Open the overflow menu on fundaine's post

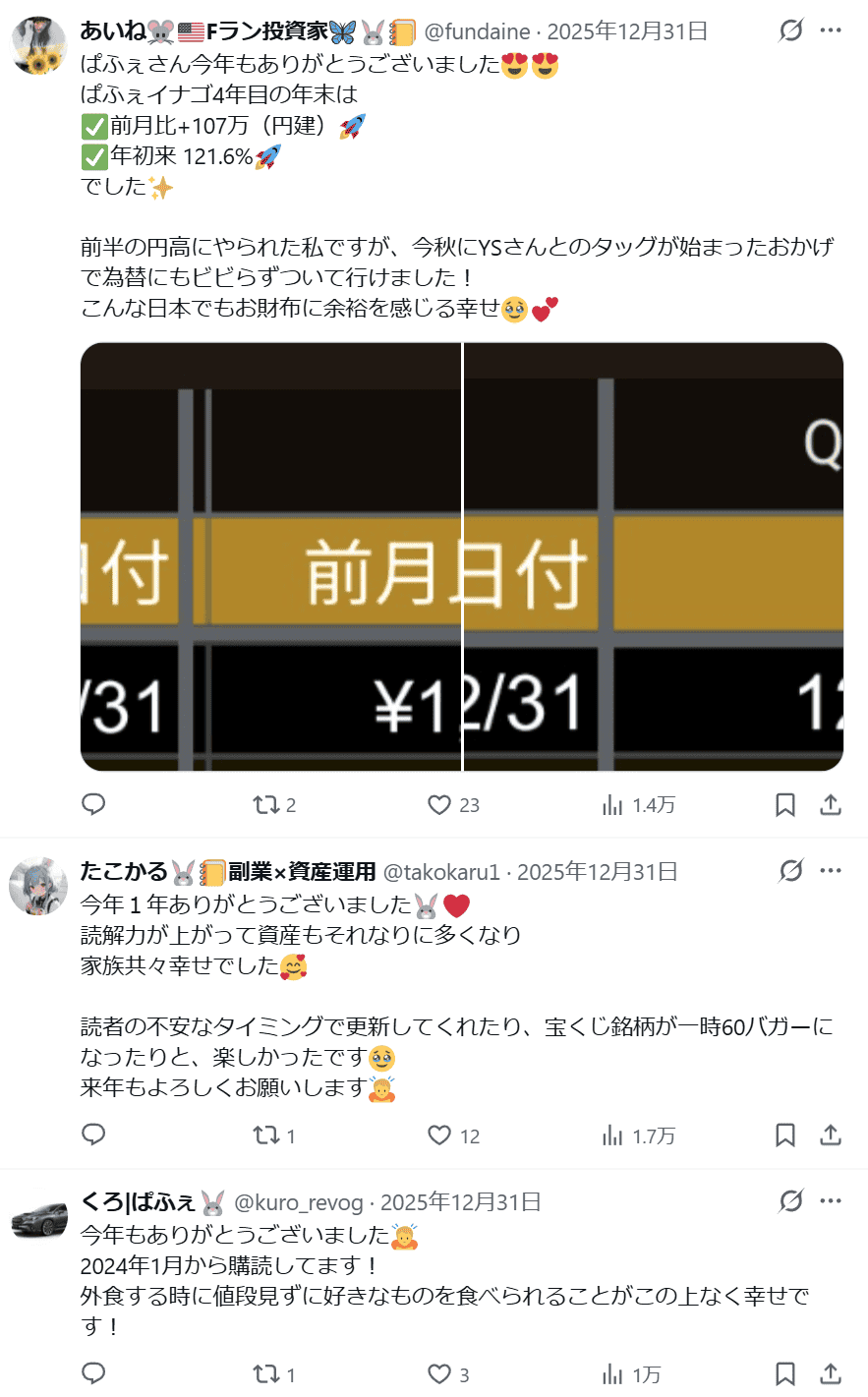(831, 30)
